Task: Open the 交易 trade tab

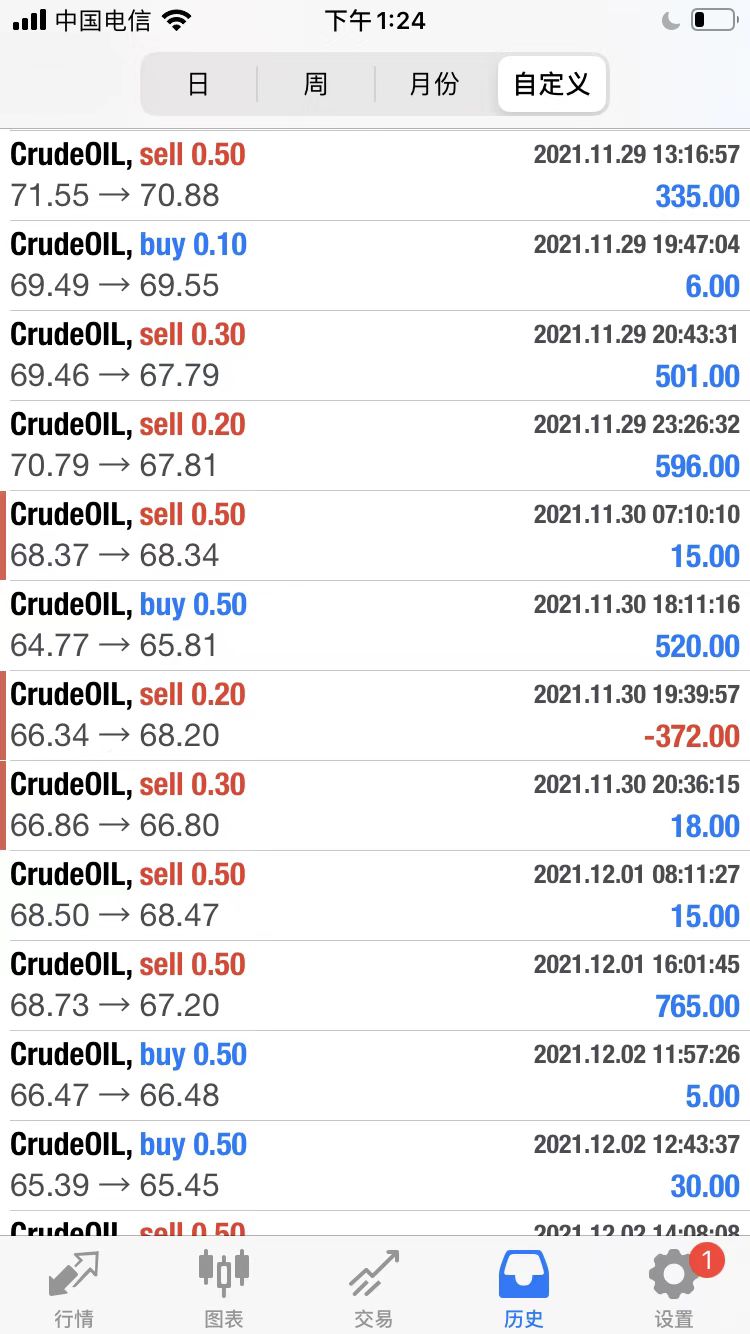Action: [374, 1288]
